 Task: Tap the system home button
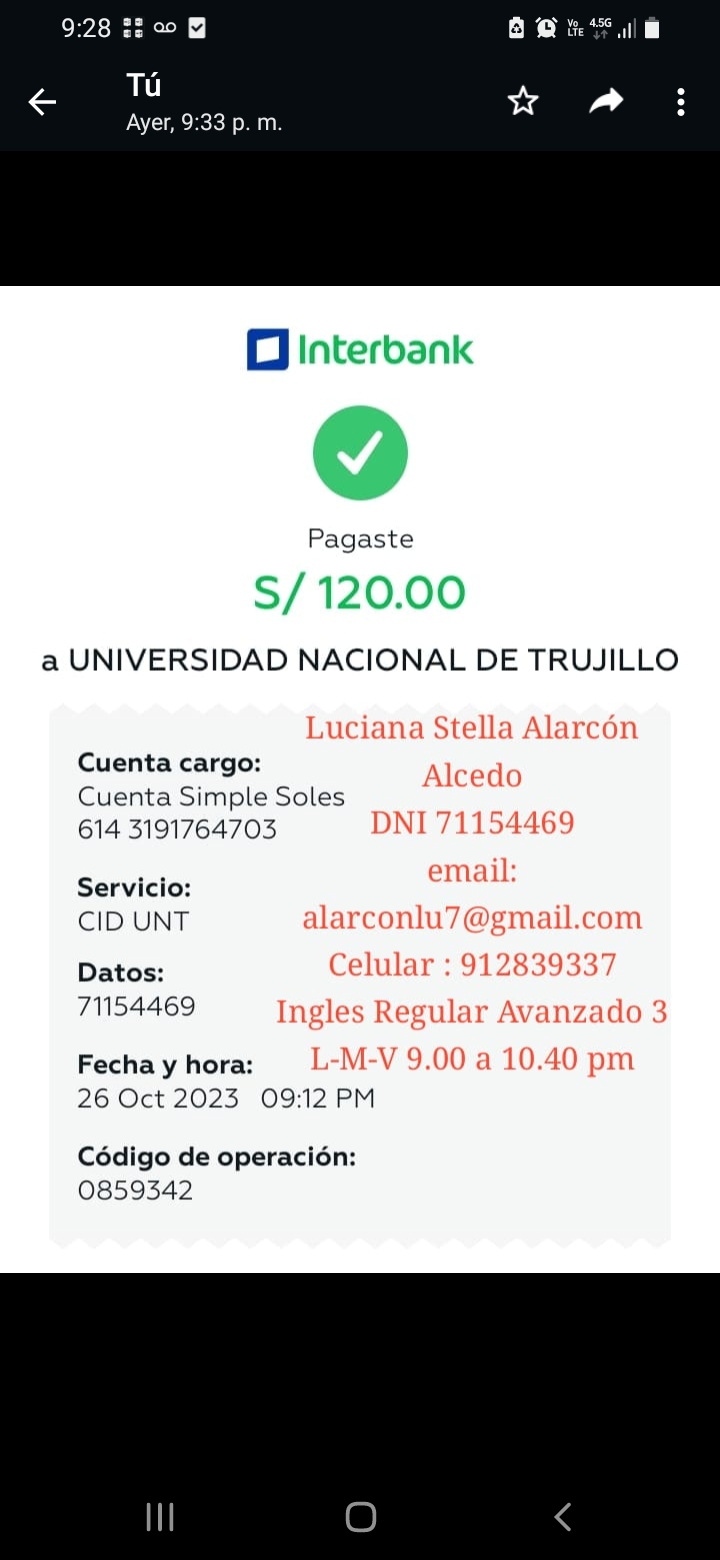click(360, 1516)
